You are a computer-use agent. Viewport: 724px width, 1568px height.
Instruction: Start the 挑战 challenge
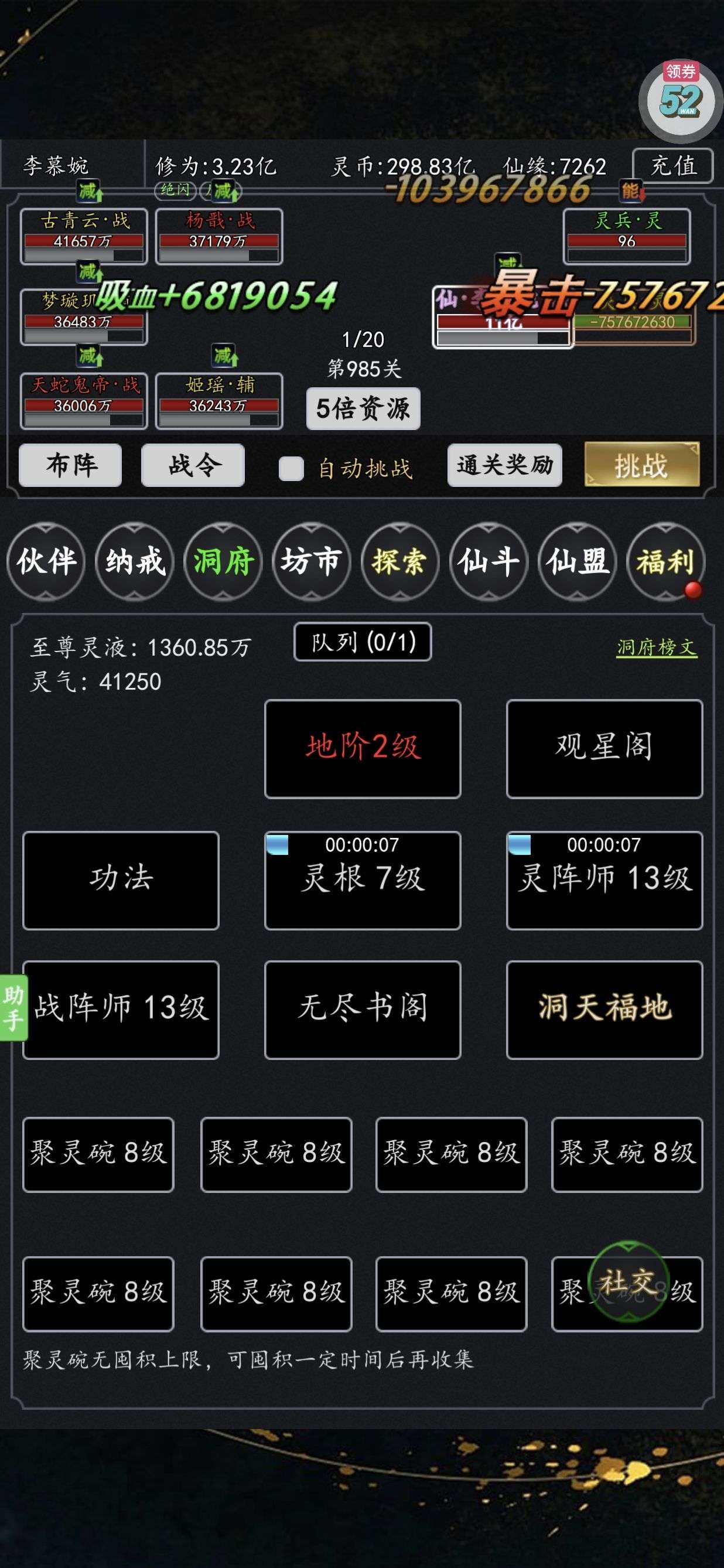(x=641, y=465)
